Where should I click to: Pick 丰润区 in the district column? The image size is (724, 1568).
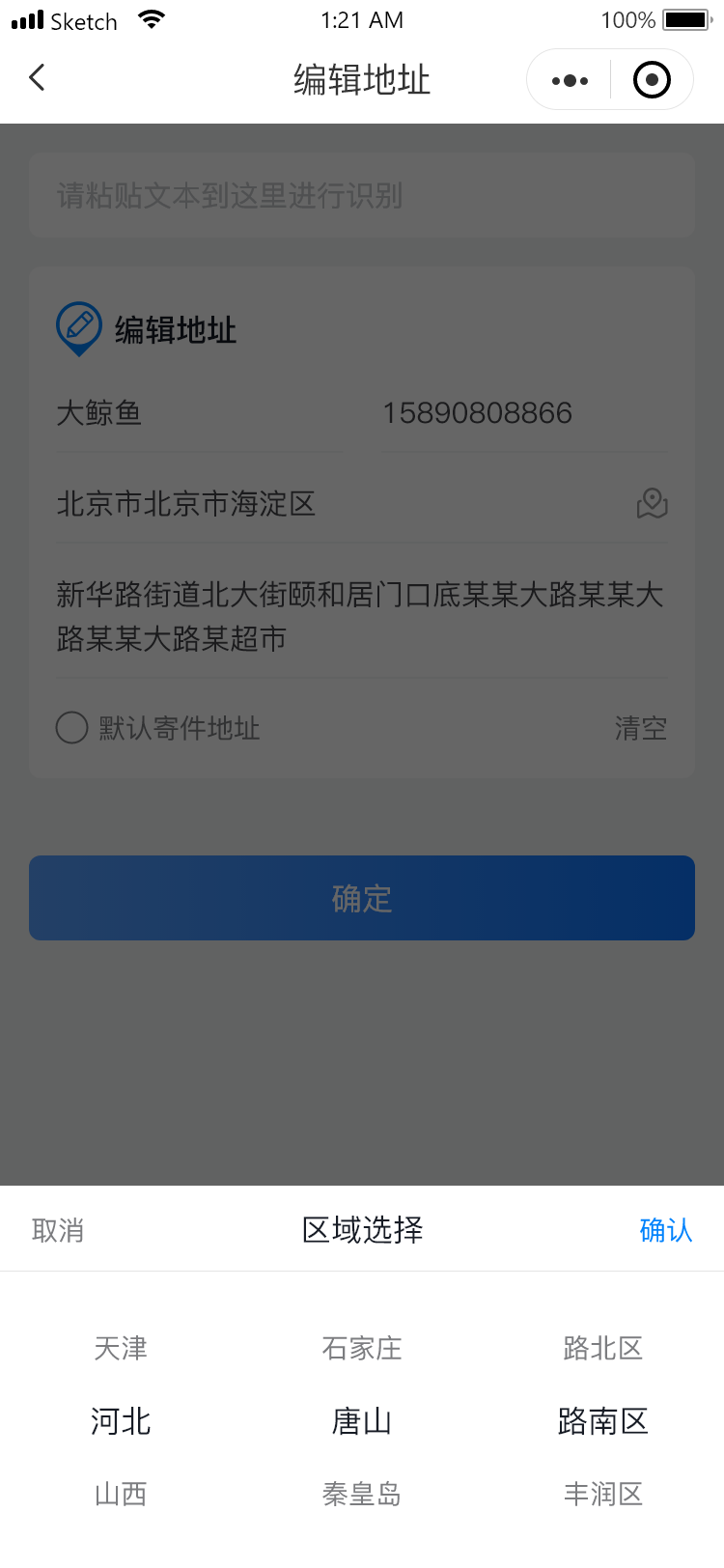pyautogui.click(x=603, y=1494)
